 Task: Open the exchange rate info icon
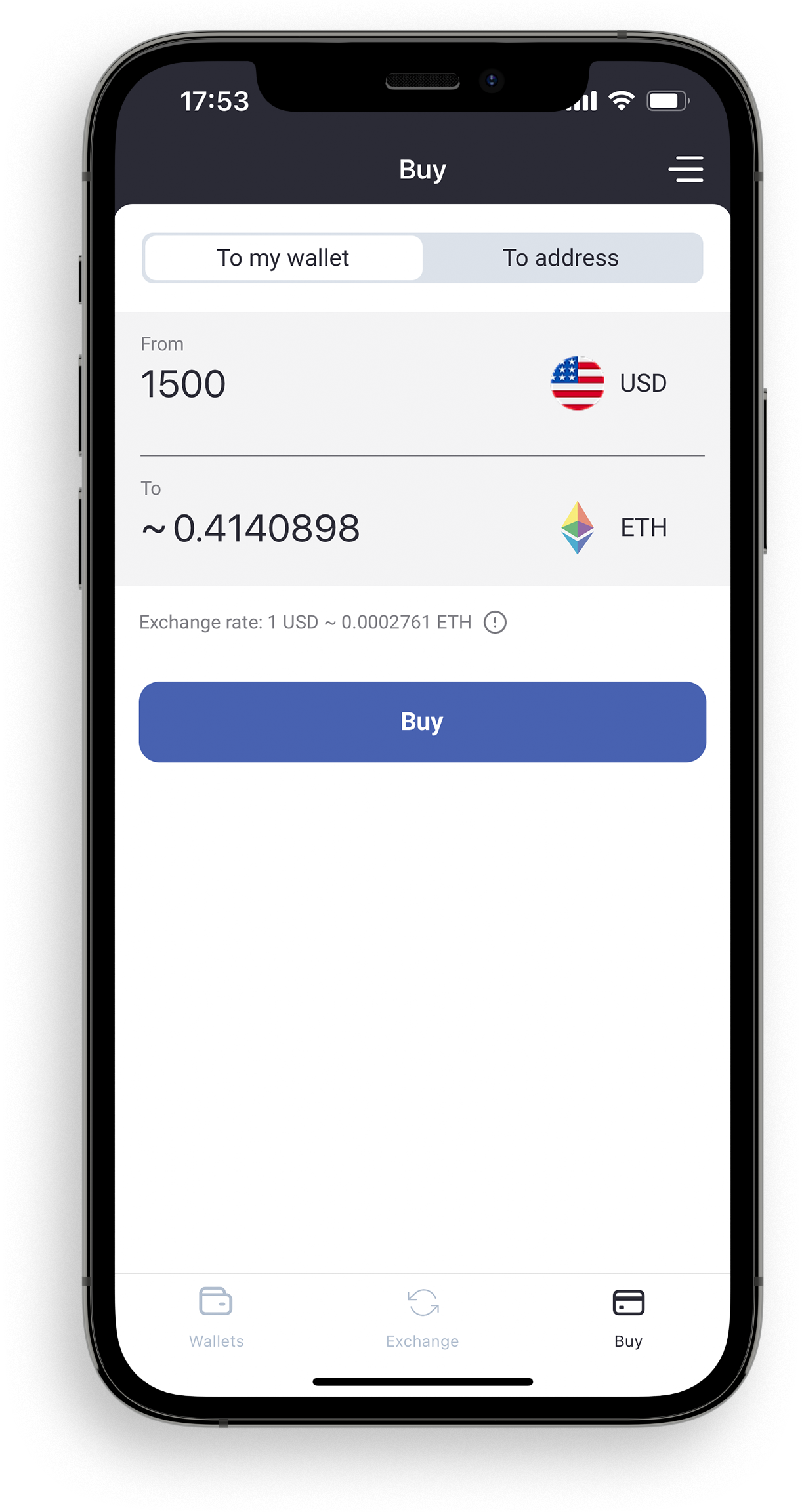click(x=495, y=622)
